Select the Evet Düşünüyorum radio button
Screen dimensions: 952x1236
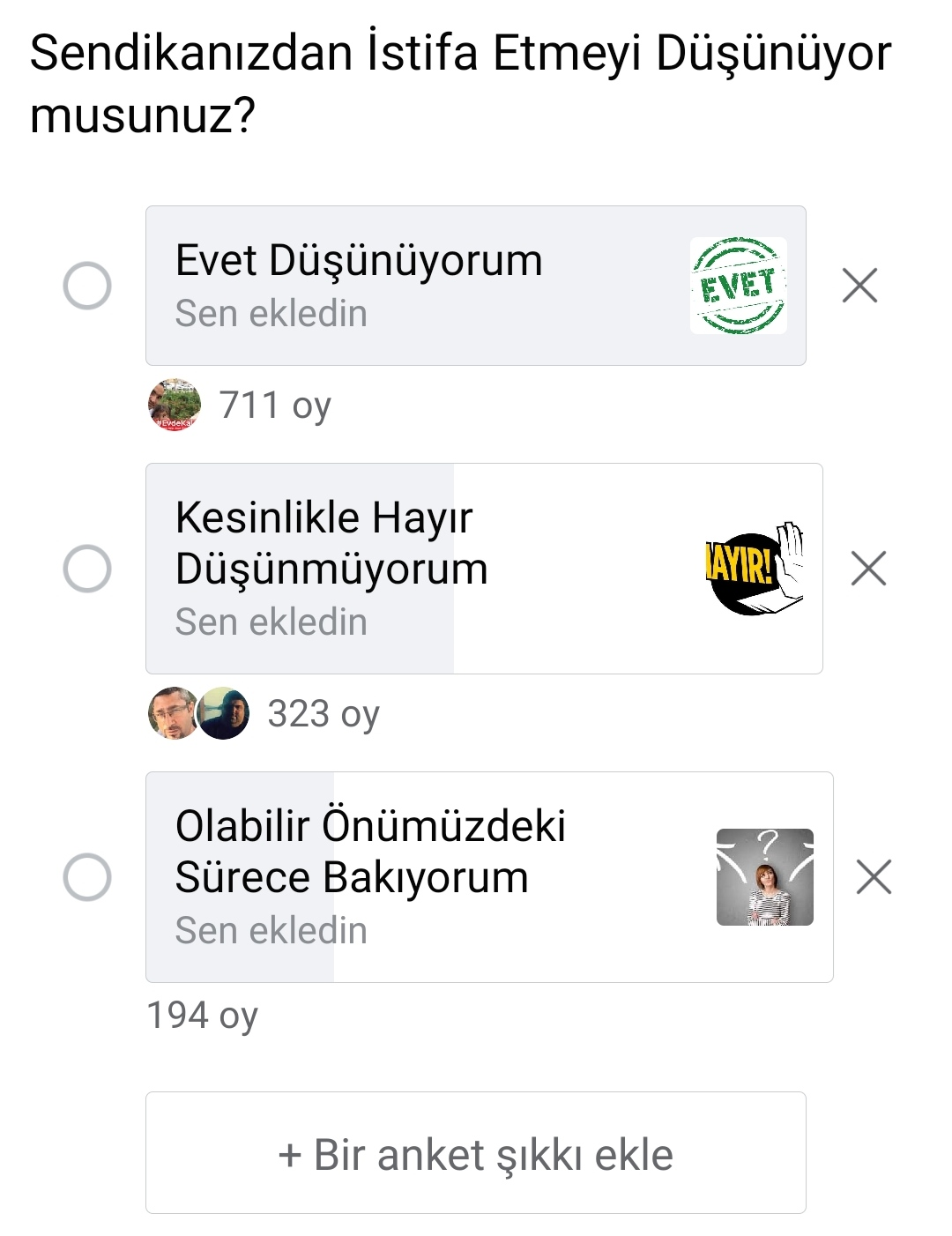point(87,286)
